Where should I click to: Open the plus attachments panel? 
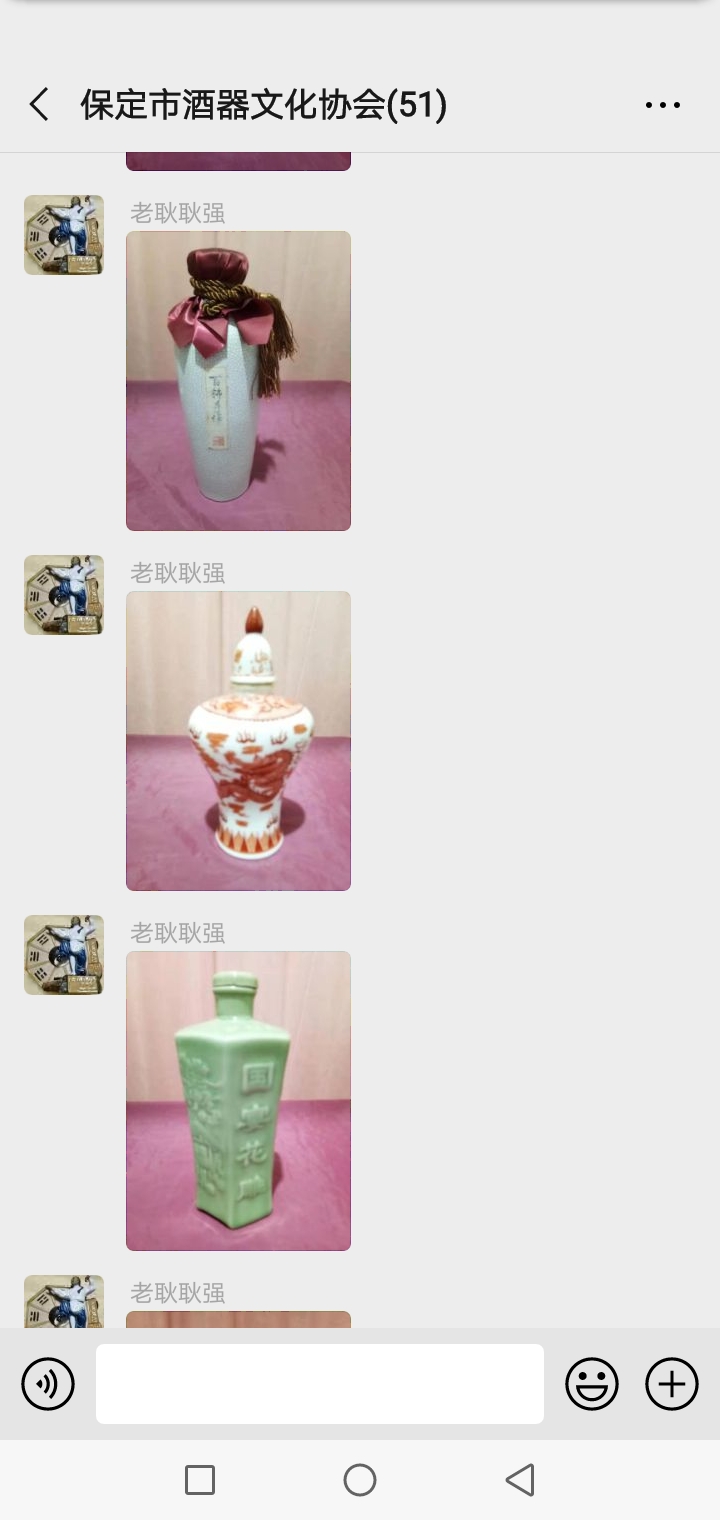click(x=672, y=1384)
